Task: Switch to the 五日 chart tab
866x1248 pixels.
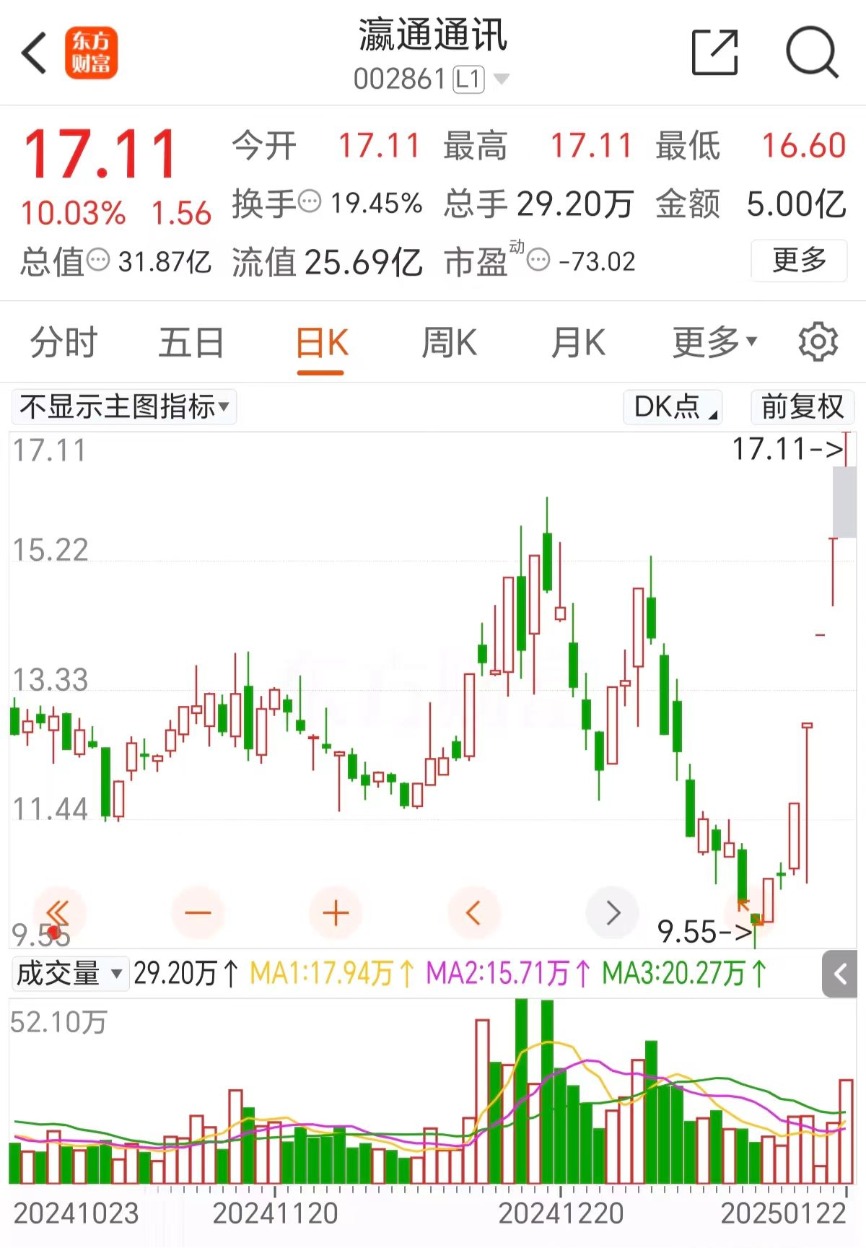Action: (191, 342)
